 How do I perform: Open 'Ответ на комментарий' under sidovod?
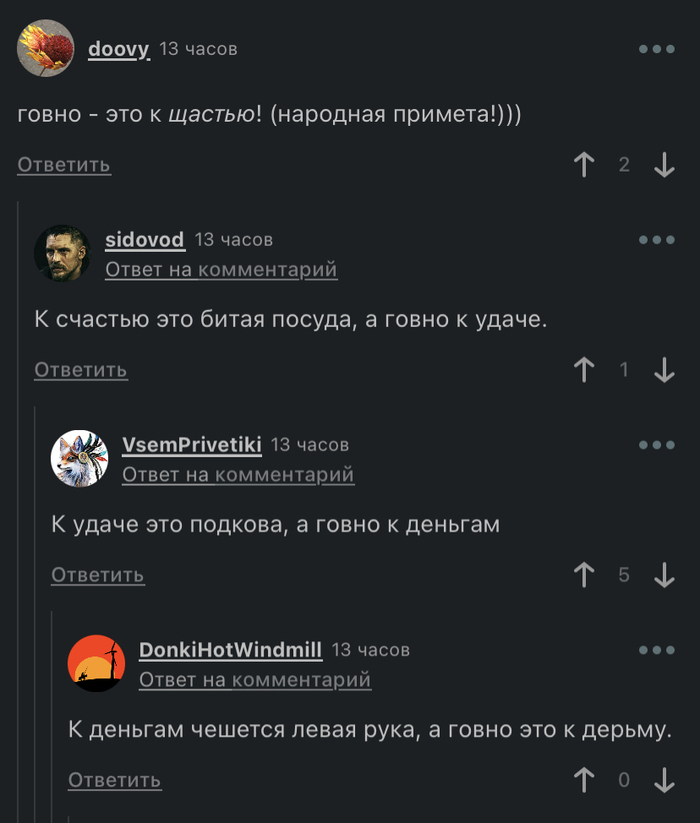coord(221,270)
